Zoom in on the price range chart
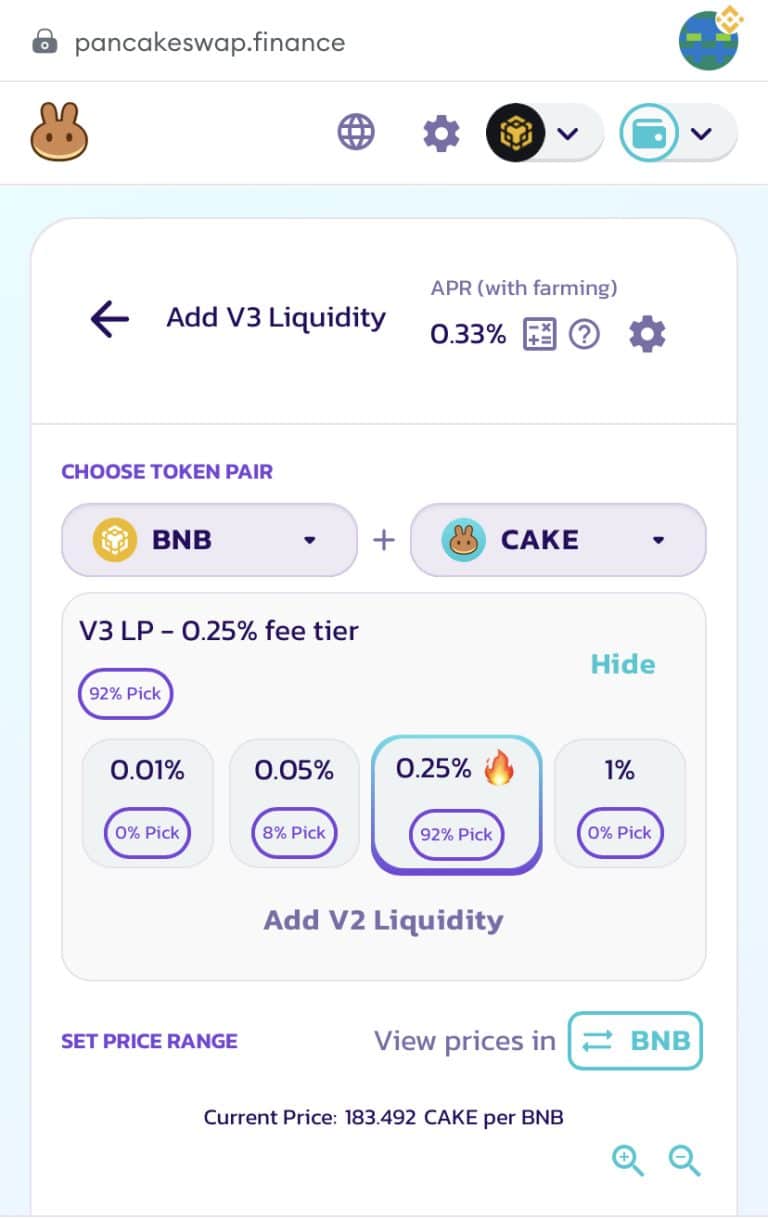 point(627,1160)
